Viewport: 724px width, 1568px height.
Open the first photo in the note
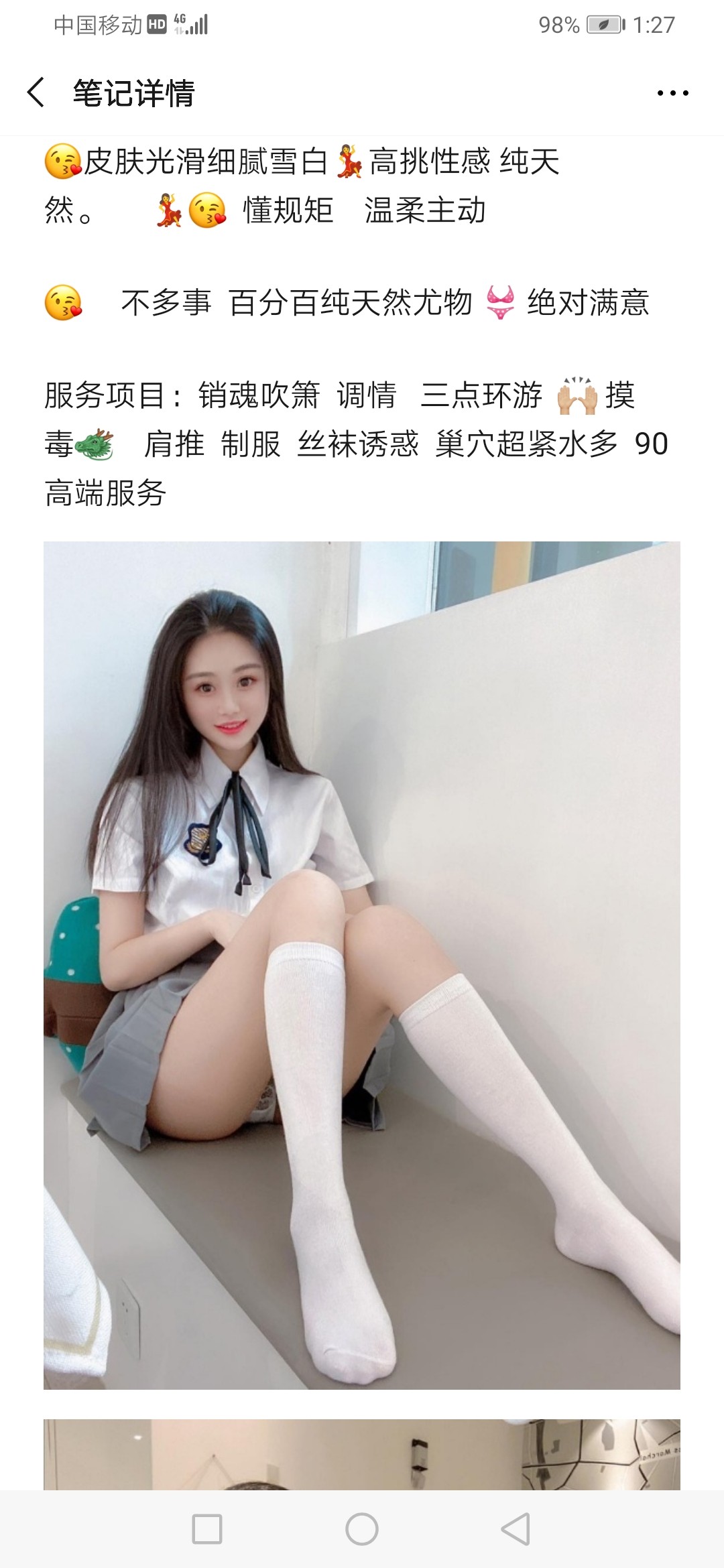(362, 965)
